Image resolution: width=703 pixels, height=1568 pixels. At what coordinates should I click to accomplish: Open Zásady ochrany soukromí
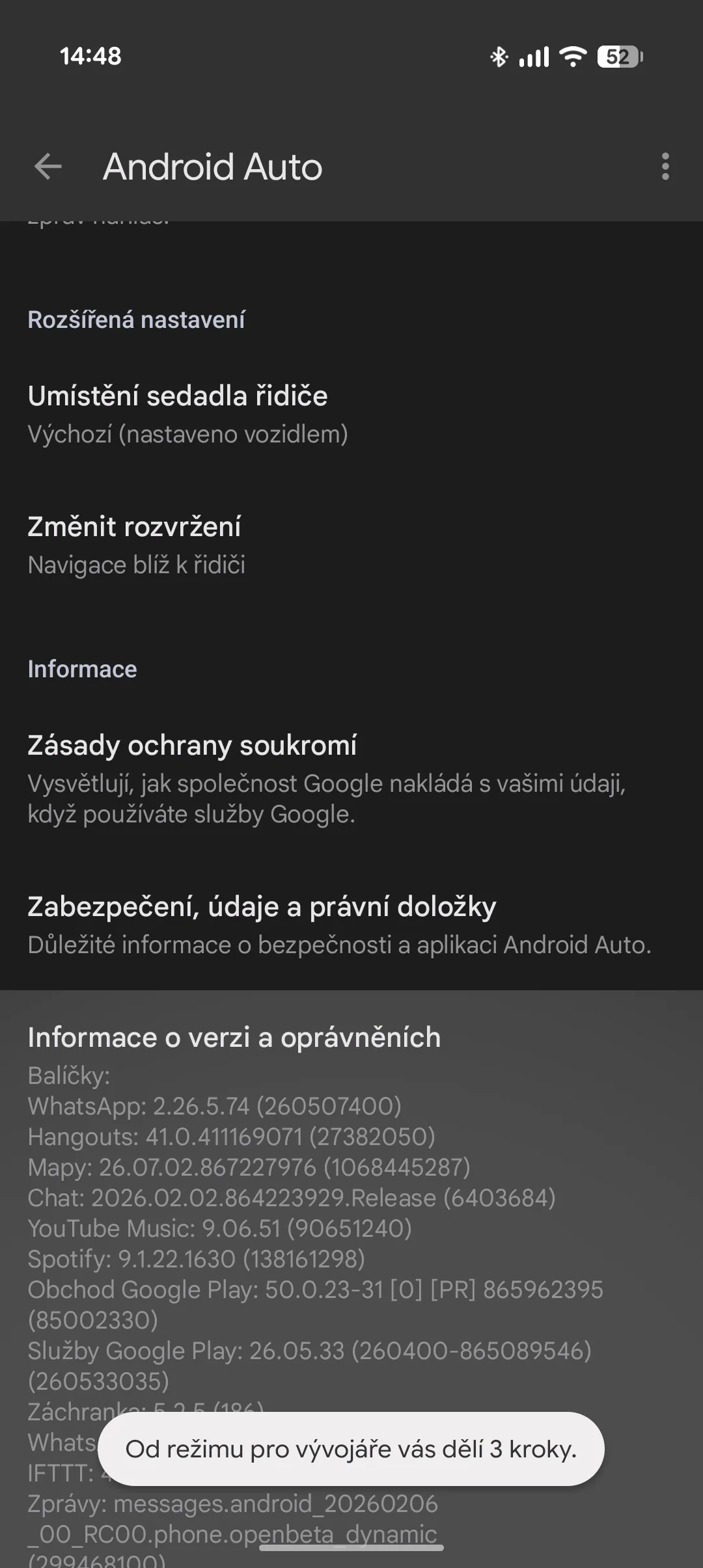pyautogui.click(x=192, y=777)
